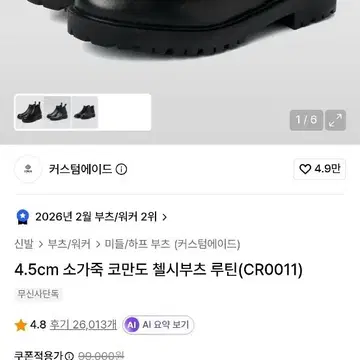Like this product with the heart button
Screen dimensions: 360x360
click(x=319, y=169)
